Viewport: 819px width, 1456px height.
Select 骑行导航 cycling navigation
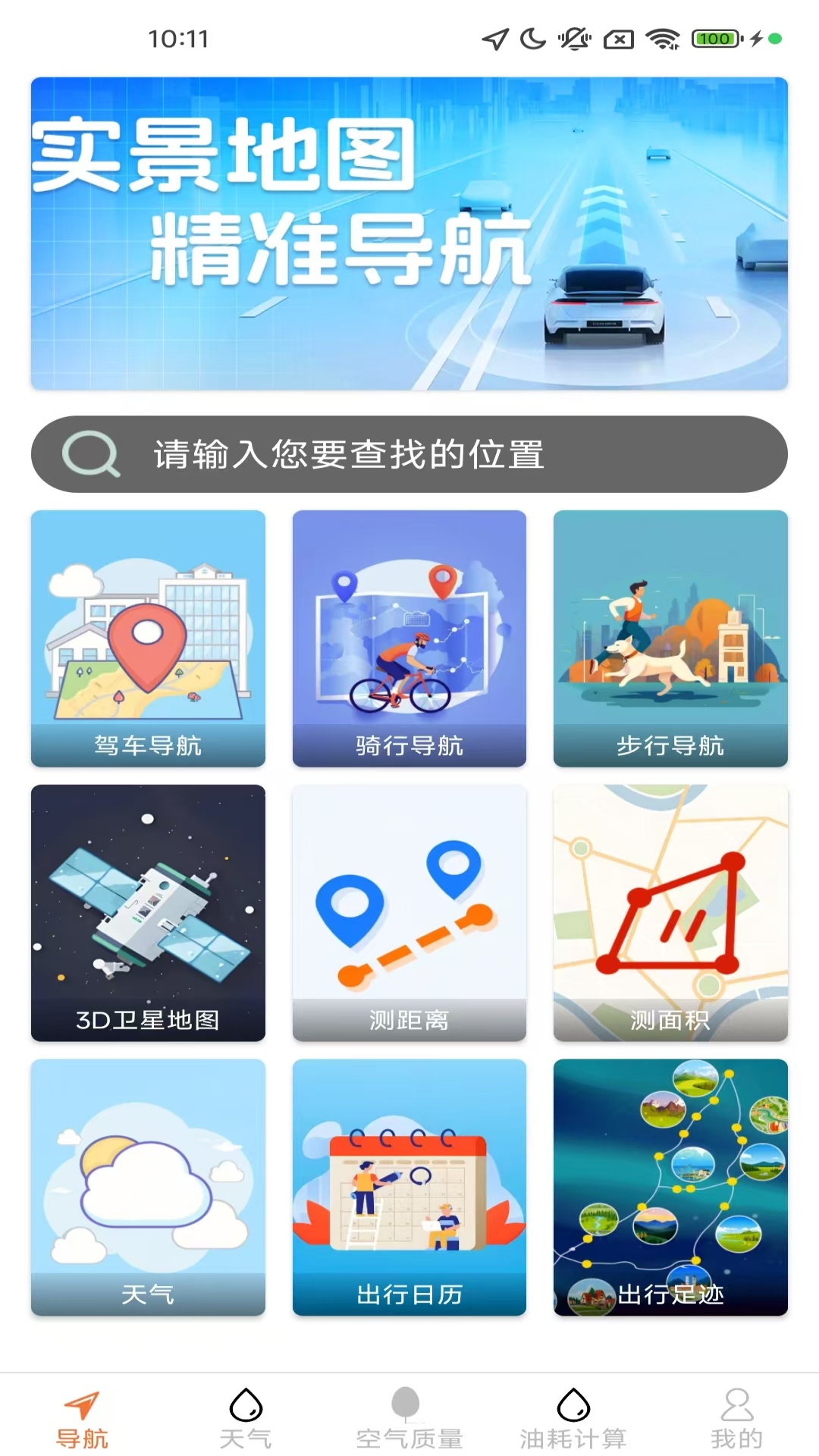click(x=409, y=639)
